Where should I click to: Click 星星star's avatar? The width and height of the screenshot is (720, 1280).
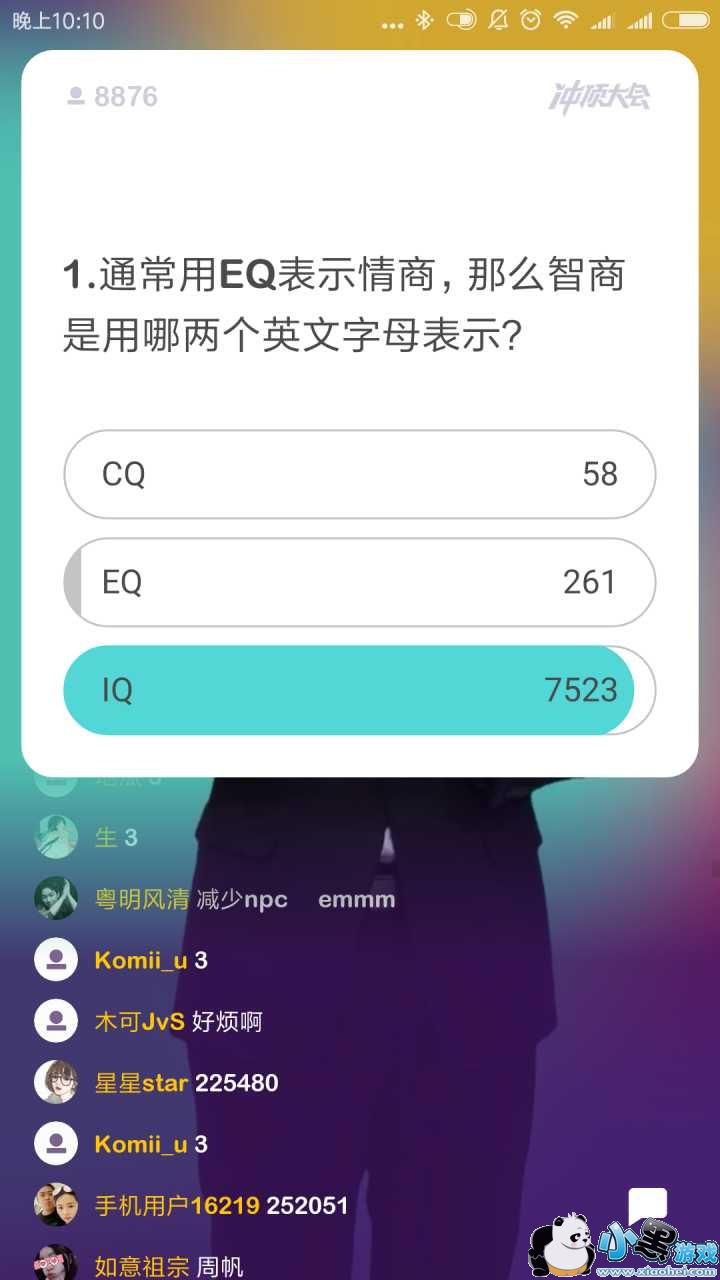56,1082
